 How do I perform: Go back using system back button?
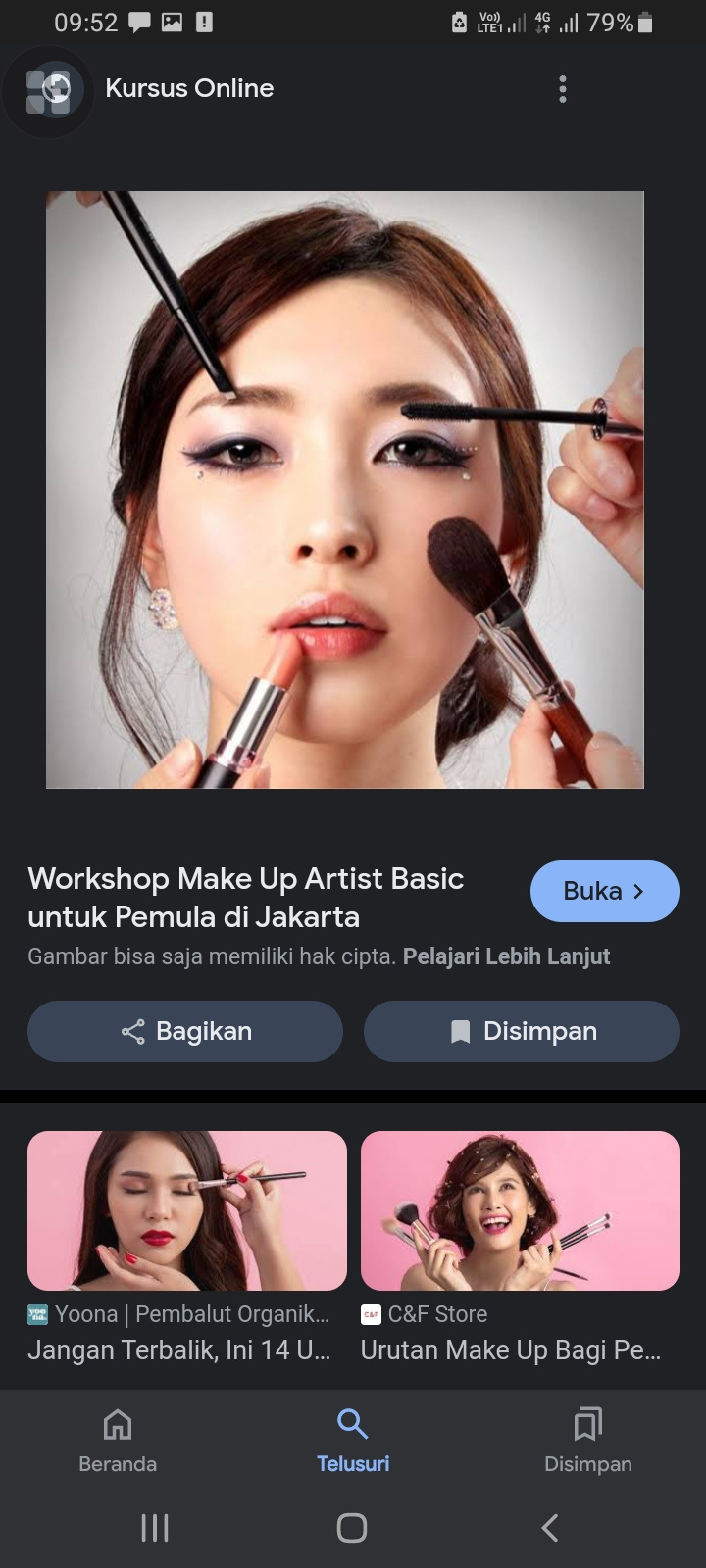(550, 1527)
